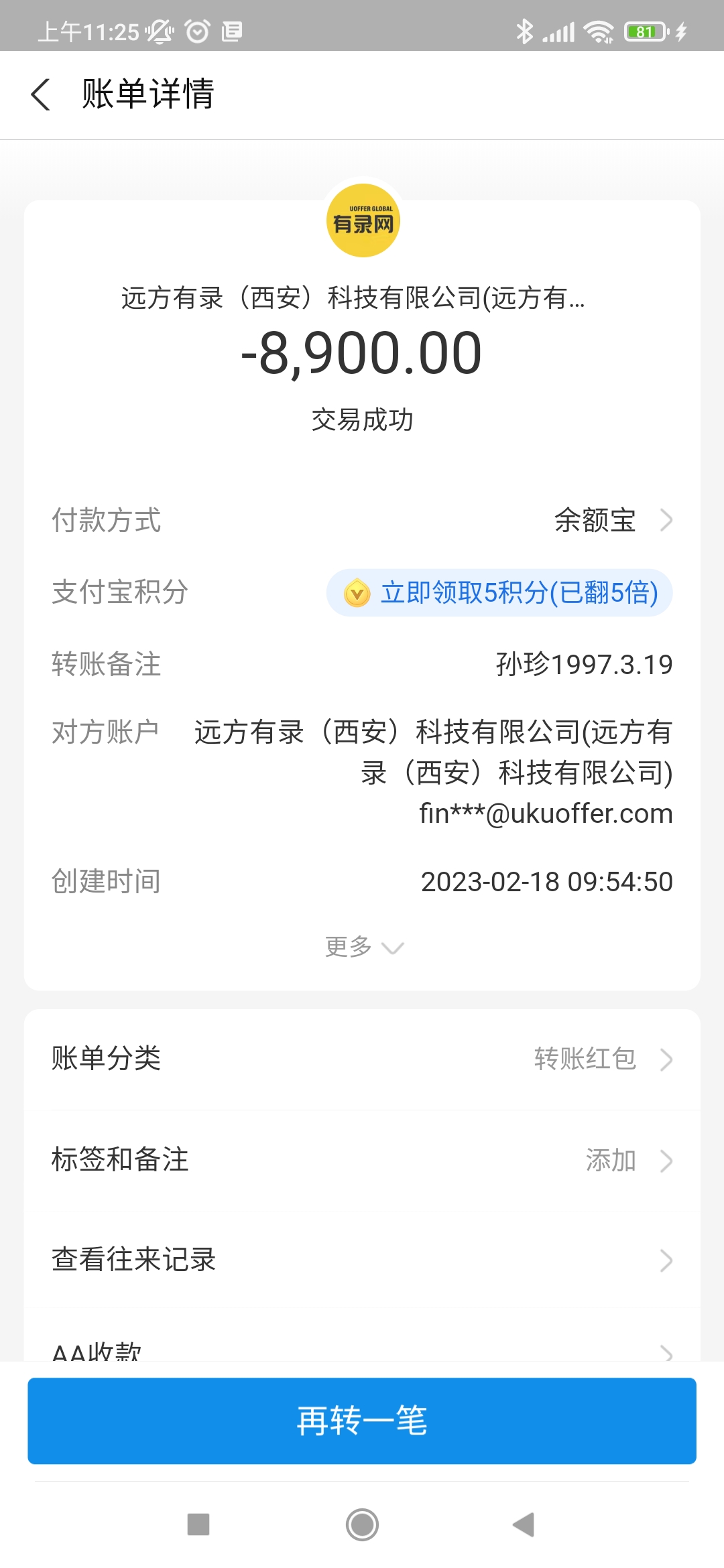
Task: Add 标签和备注 to this bill
Action: (x=362, y=1160)
